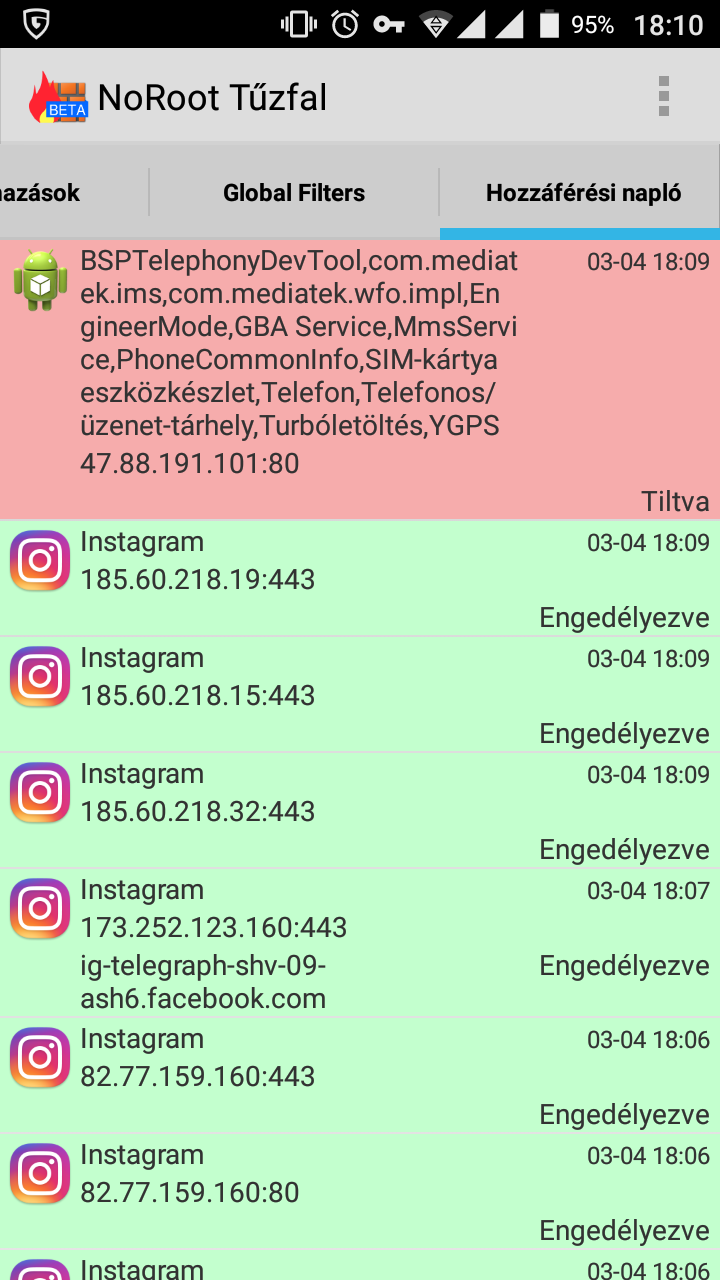720x1280 pixels.
Task: Open the Instagram entry 173.252.123.160:443
Action: (360, 942)
